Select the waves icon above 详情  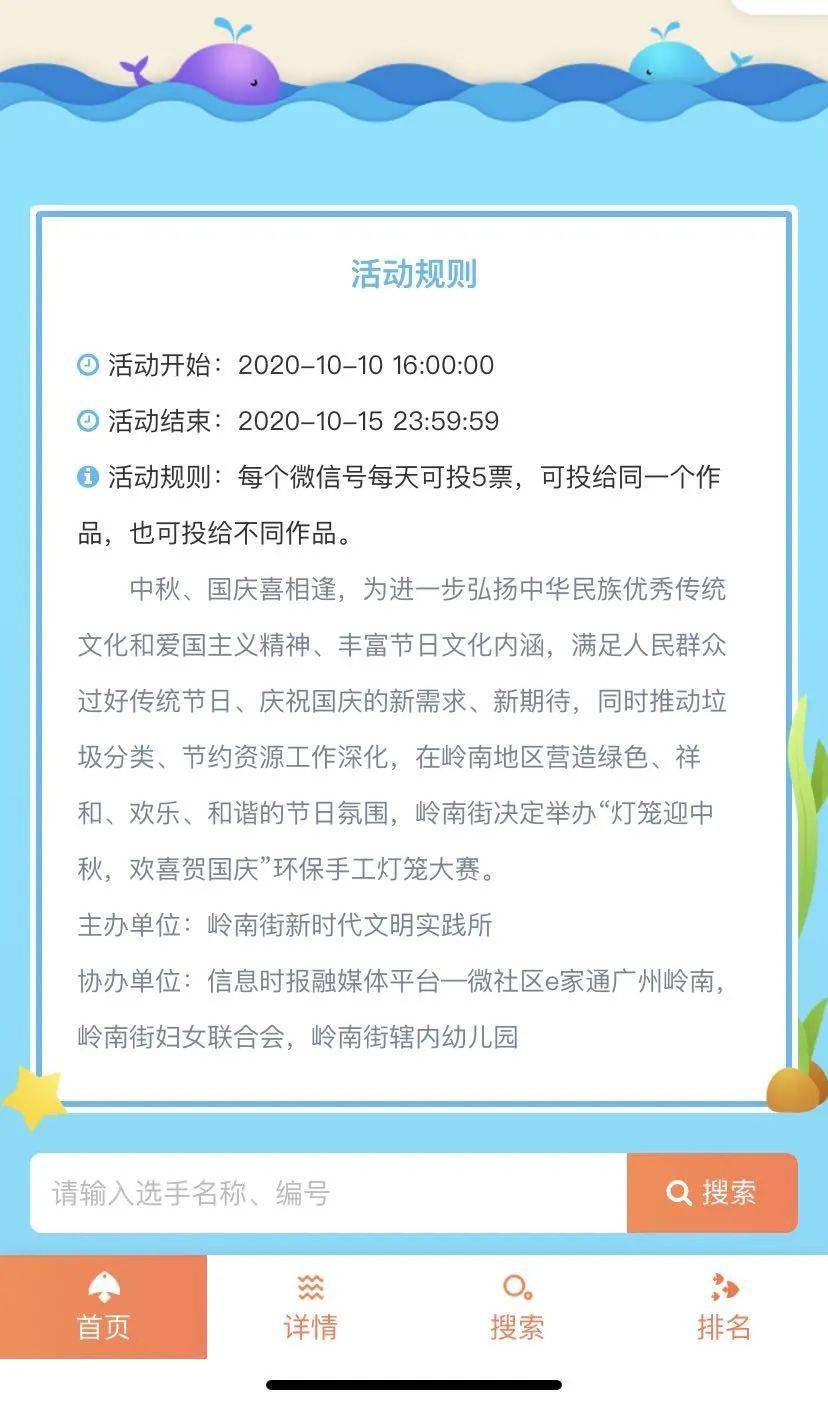coord(311,1288)
